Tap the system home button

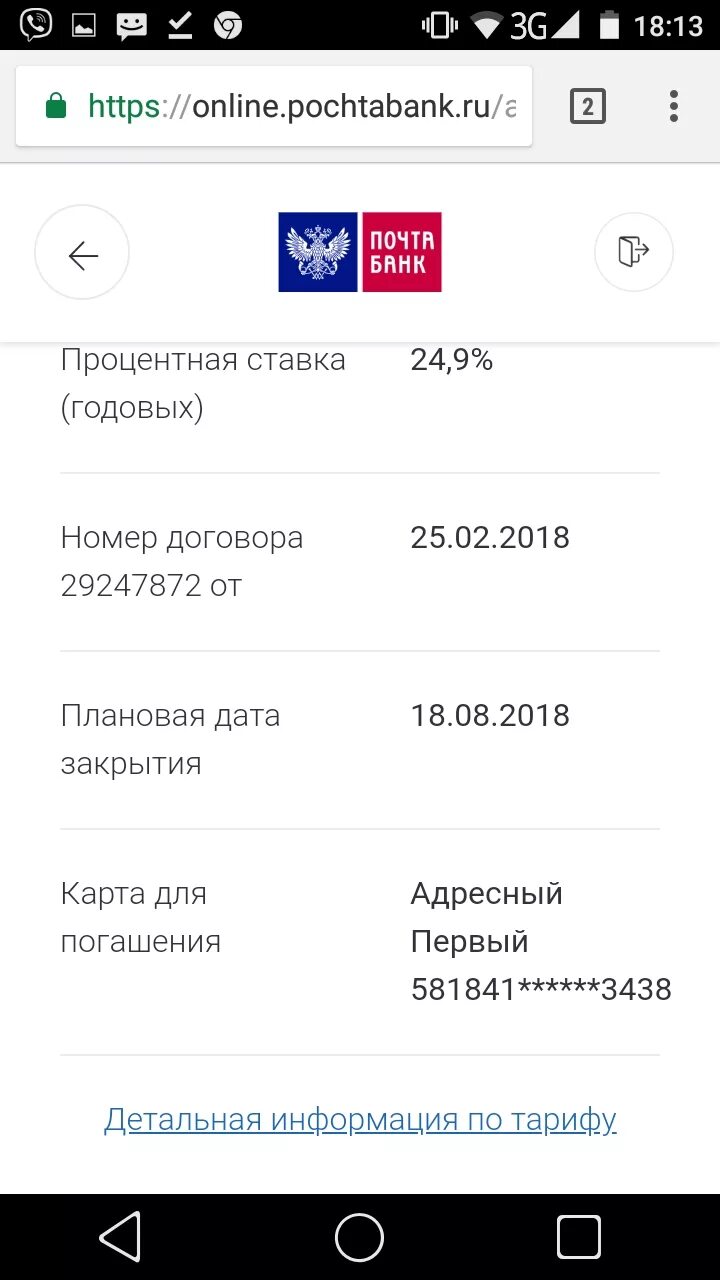[360, 1238]
